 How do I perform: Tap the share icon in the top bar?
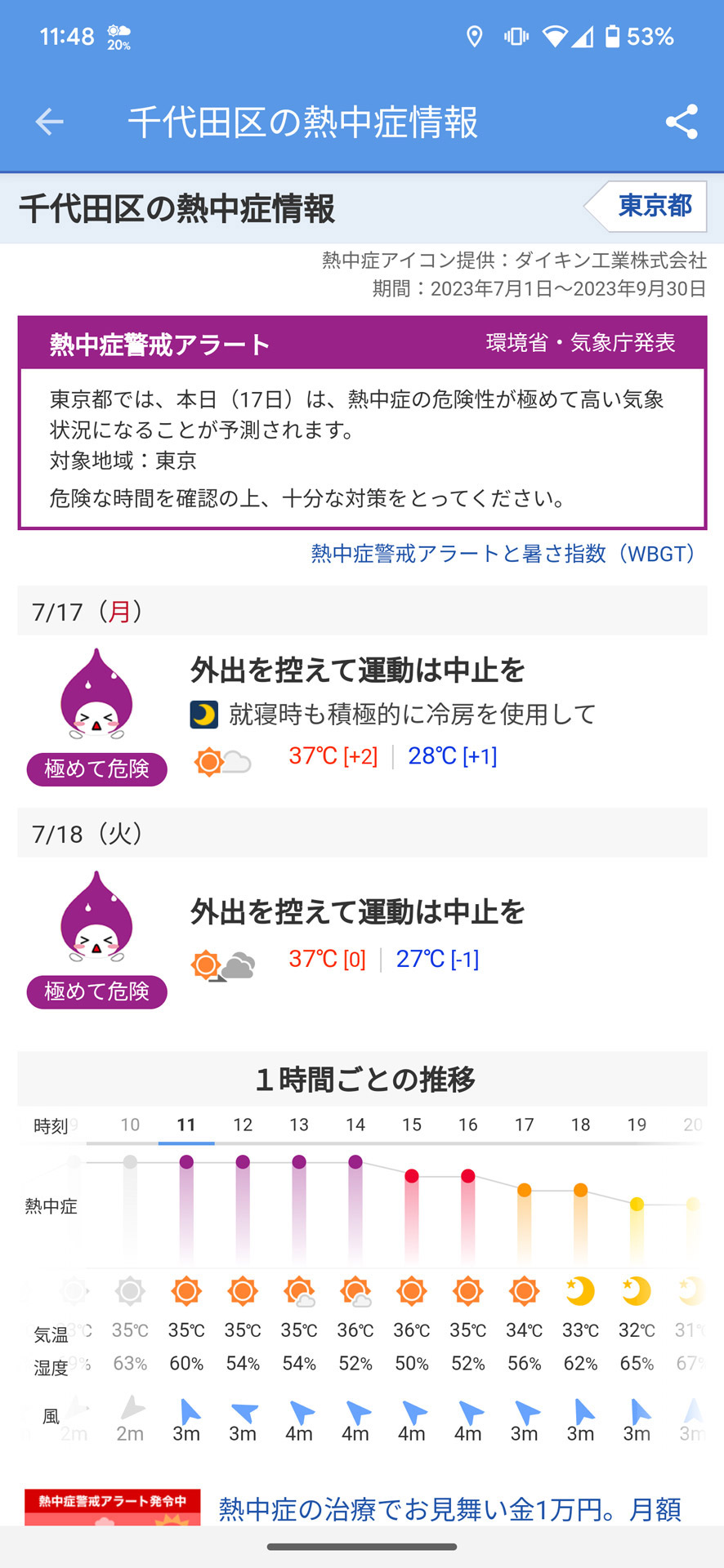(681, 121)
